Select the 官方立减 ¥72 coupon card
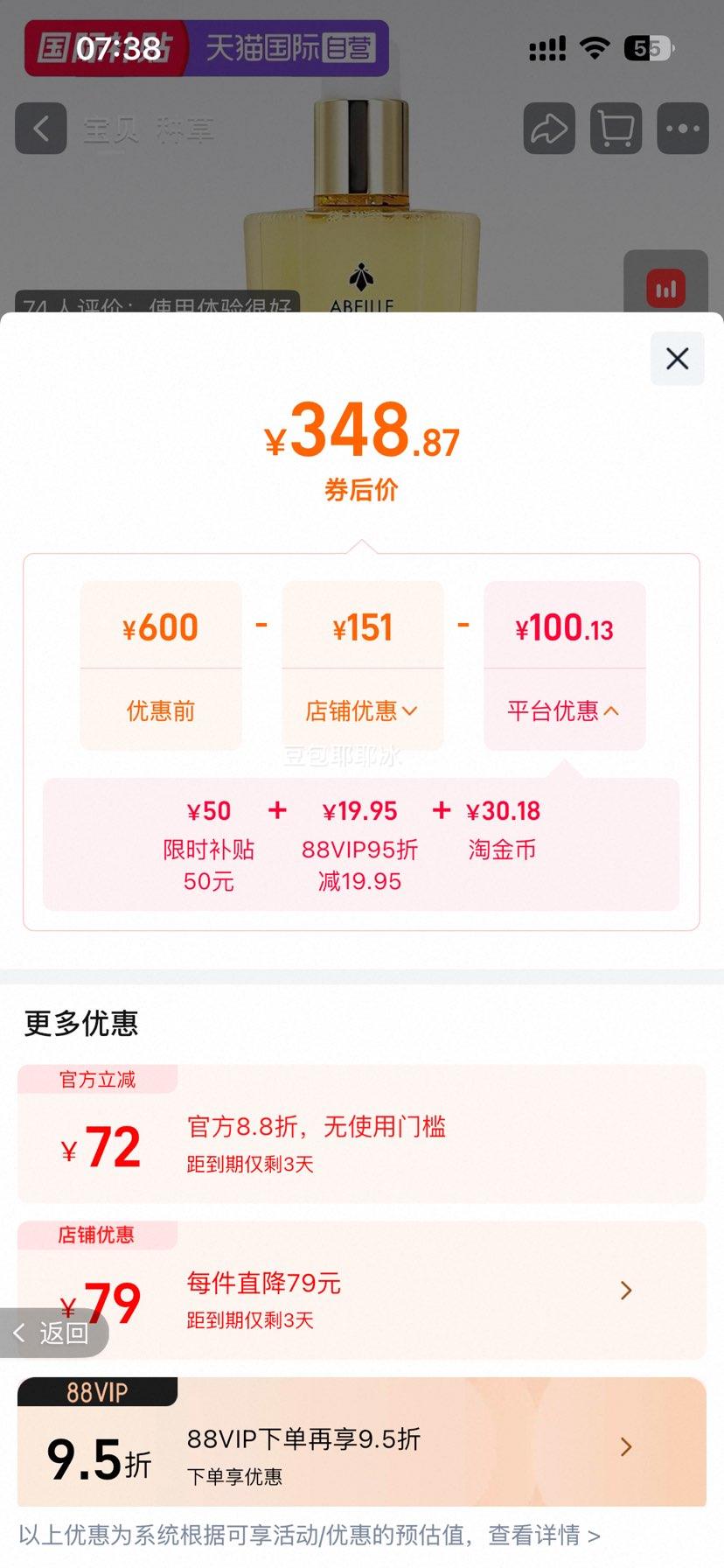 pyautogui.click(x=362, y=1133)
